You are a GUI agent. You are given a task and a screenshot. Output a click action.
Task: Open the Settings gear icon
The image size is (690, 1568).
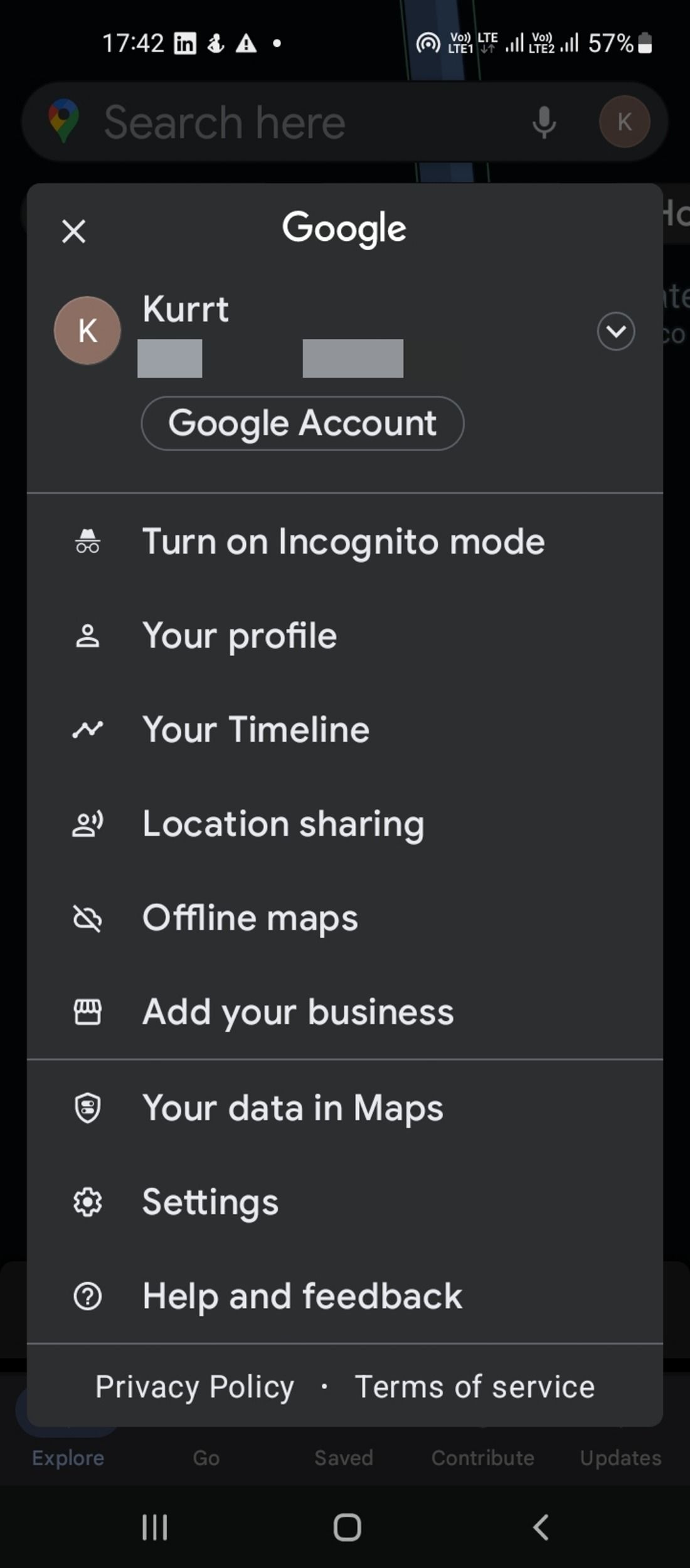[x=88, y=1201]
